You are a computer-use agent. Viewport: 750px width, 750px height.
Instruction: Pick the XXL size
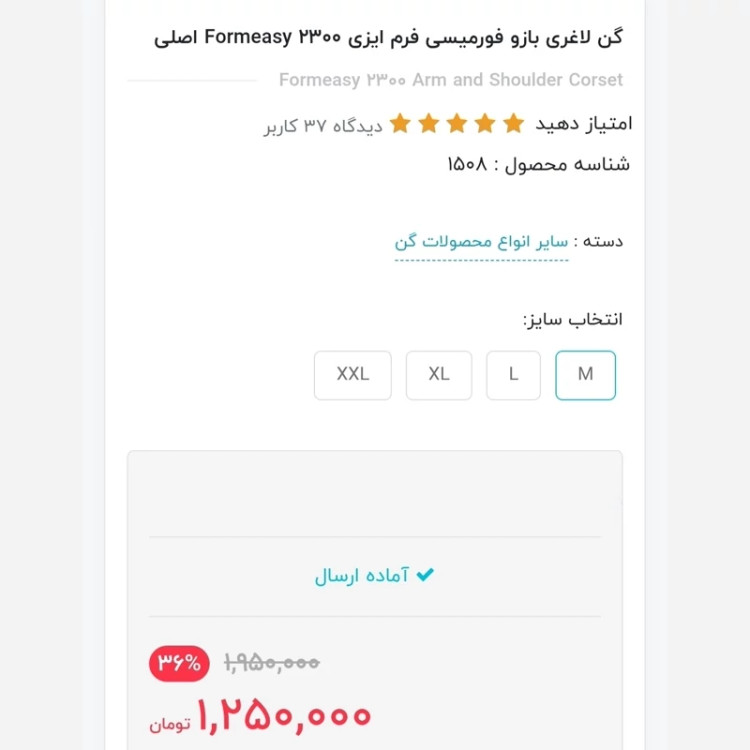(x=352, y=375)
